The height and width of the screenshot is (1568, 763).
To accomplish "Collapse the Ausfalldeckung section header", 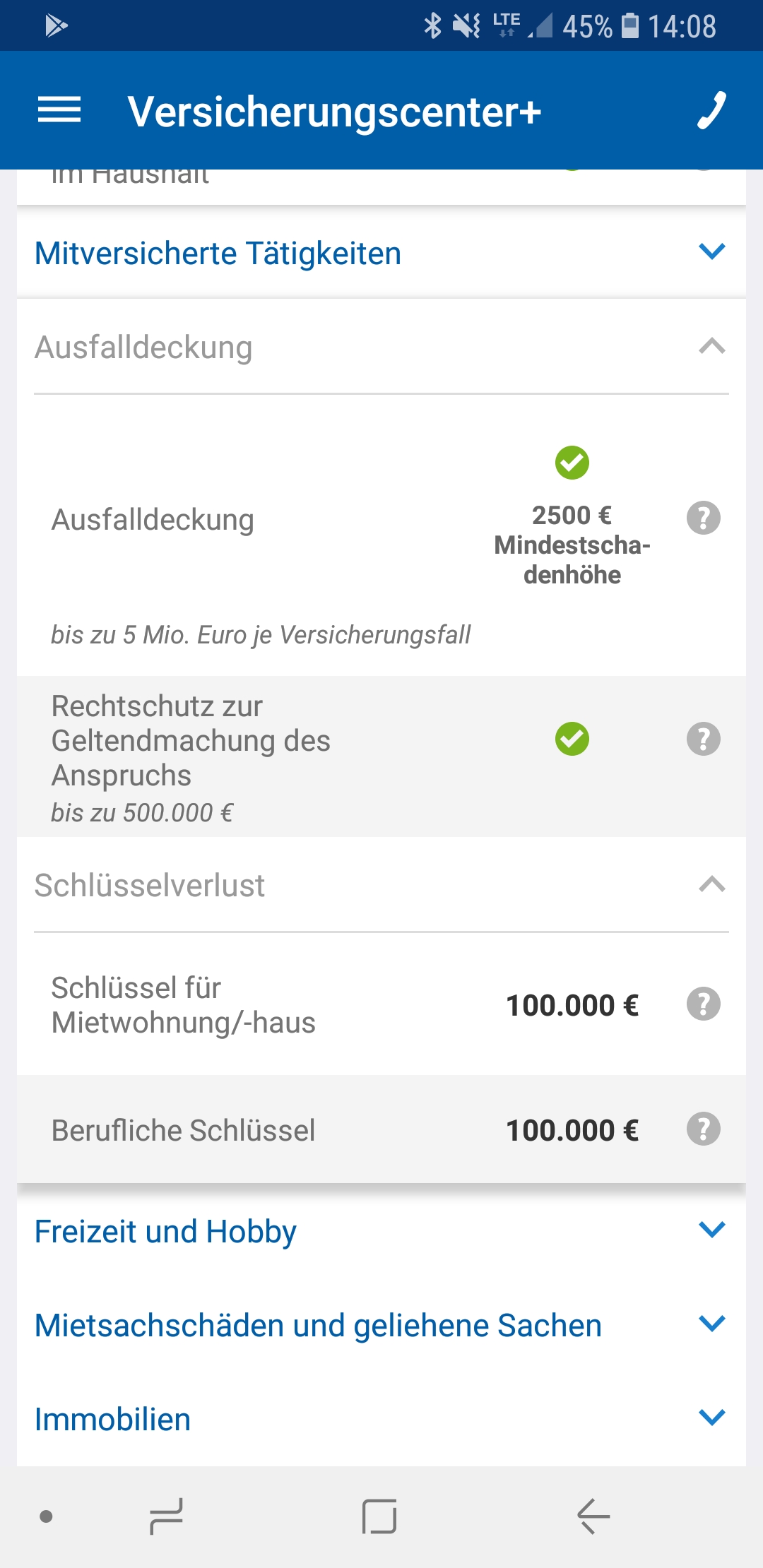I will pyautogui.click(x=711, y=347).
